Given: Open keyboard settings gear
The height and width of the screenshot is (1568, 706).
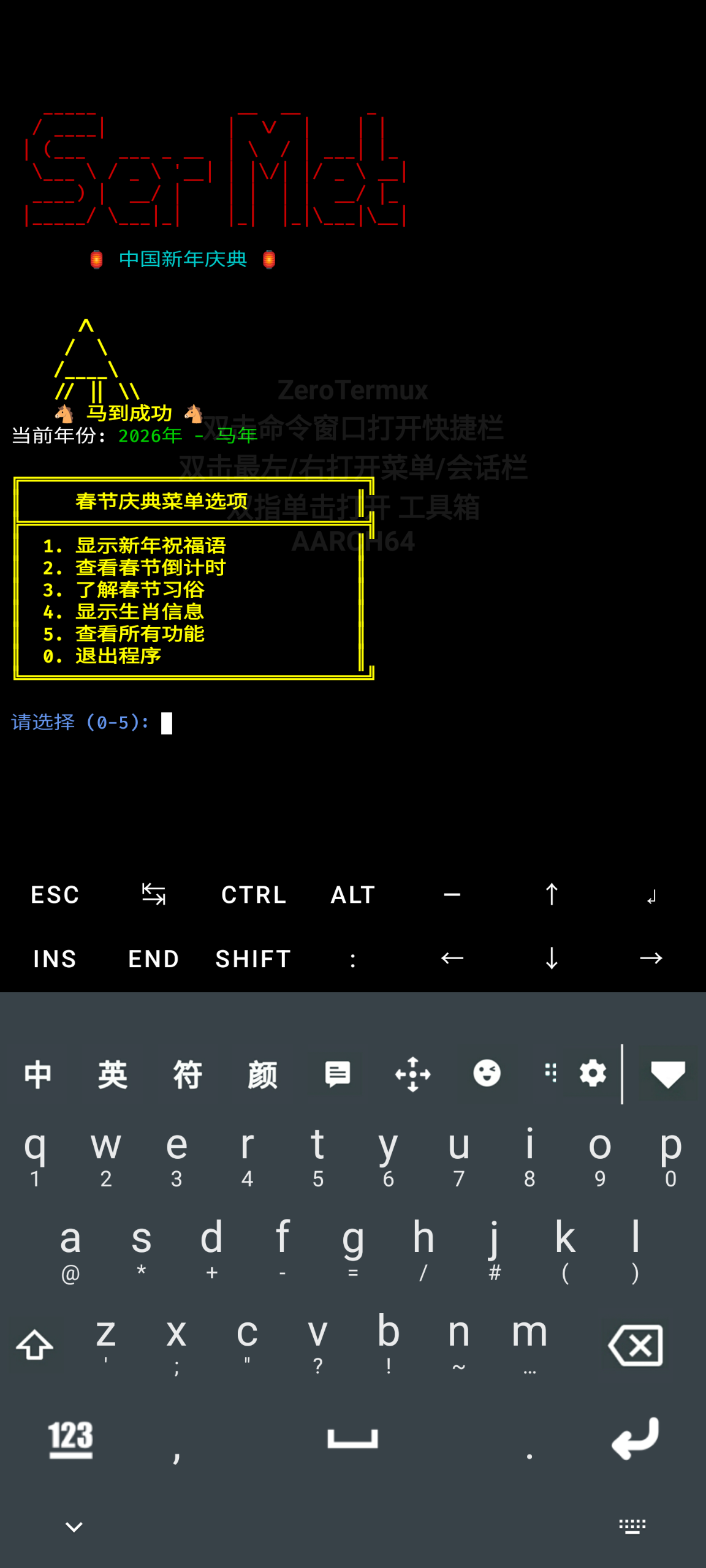Looking at the screenshot, I should point(593,1074).
